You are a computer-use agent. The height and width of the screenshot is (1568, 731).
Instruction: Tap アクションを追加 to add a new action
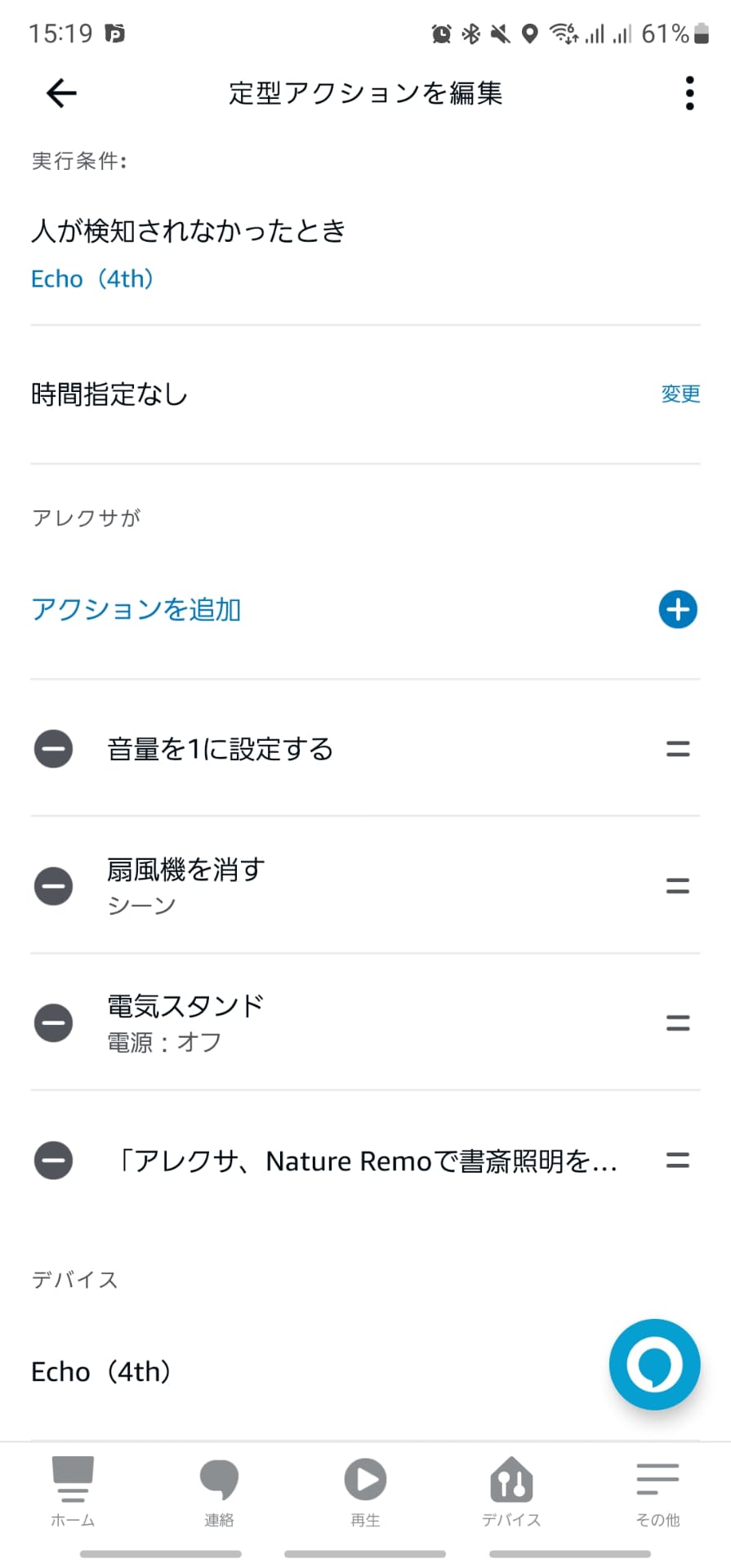click(135, 609)
